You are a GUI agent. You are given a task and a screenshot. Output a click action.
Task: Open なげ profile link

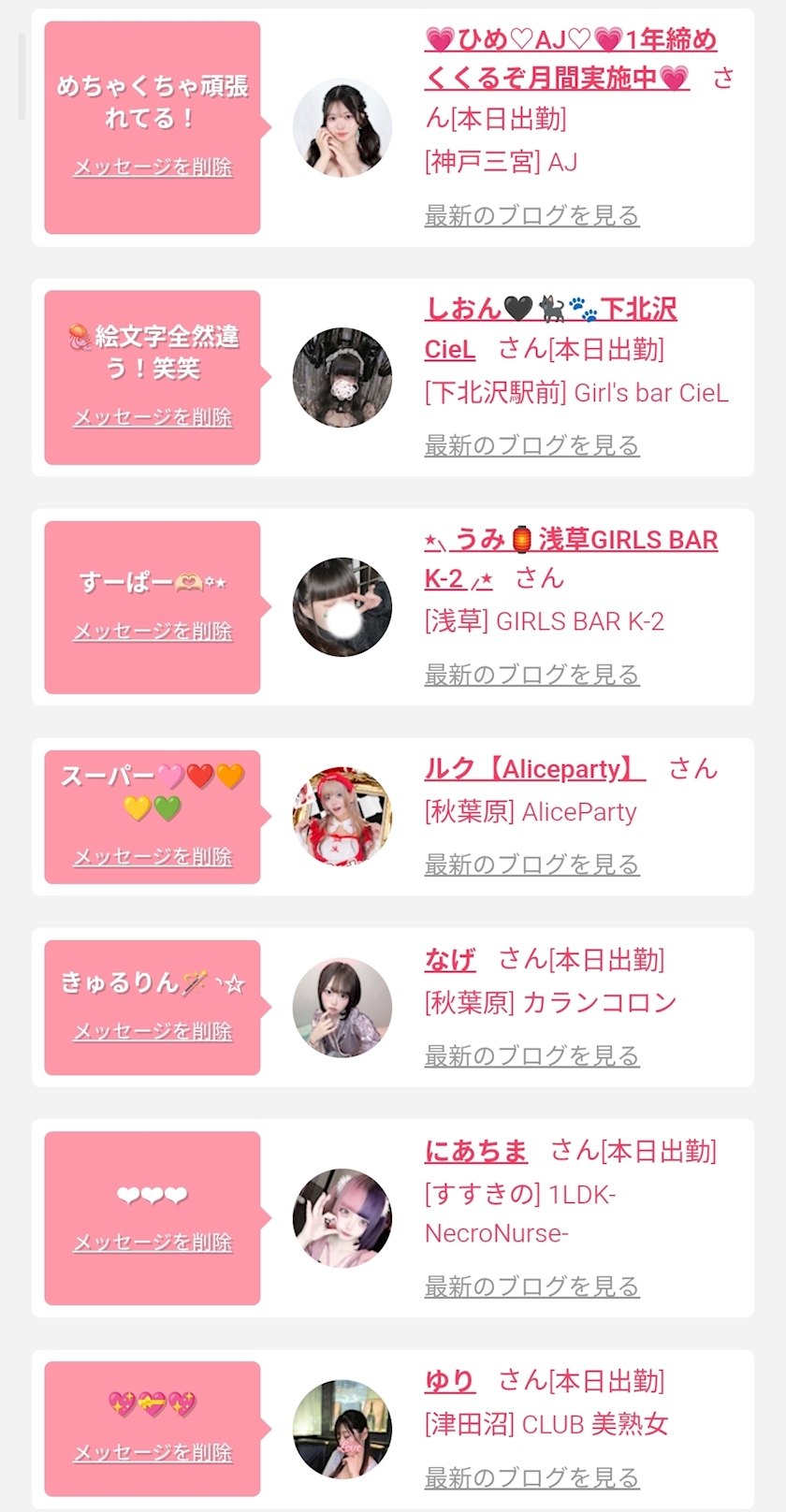(x=450, y=960)
